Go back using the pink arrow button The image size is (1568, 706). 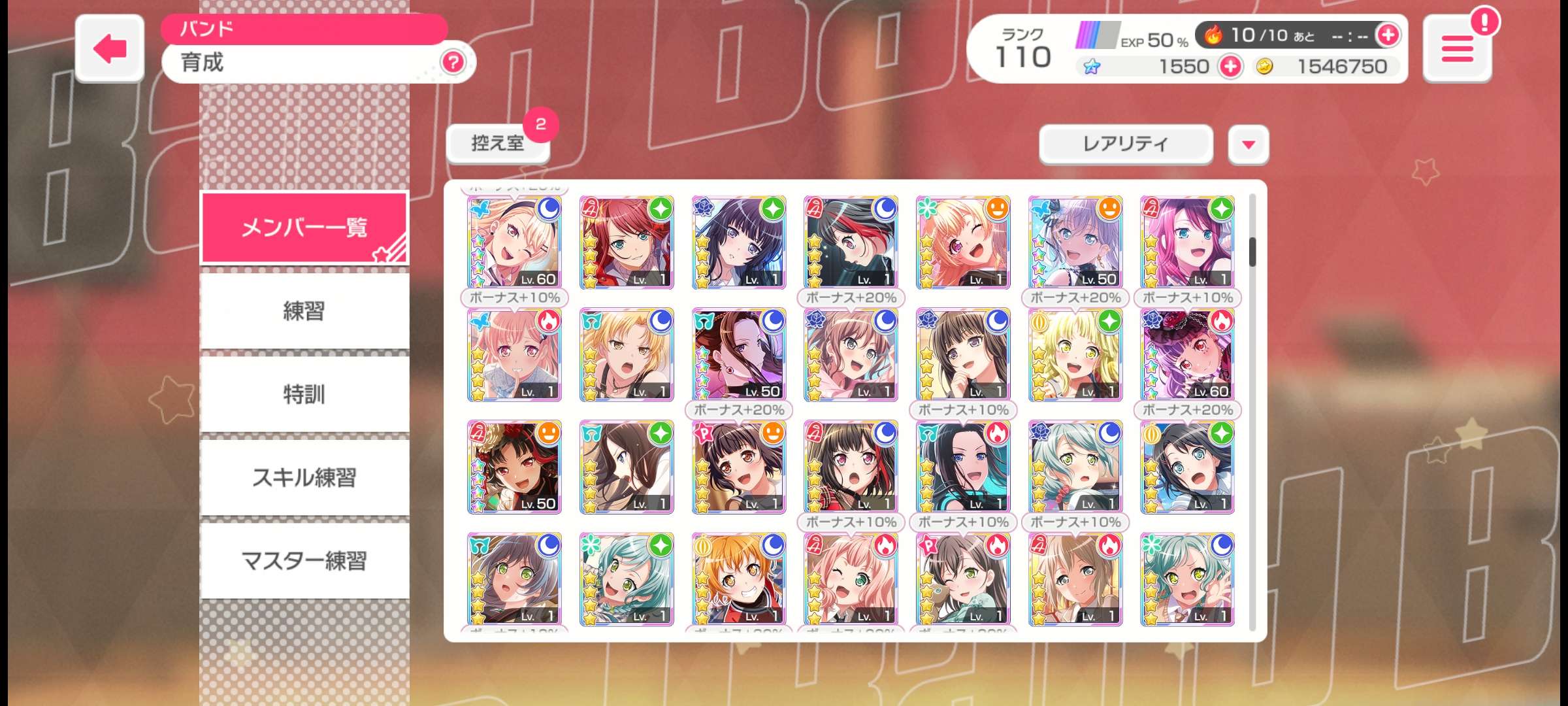(109, 48)
